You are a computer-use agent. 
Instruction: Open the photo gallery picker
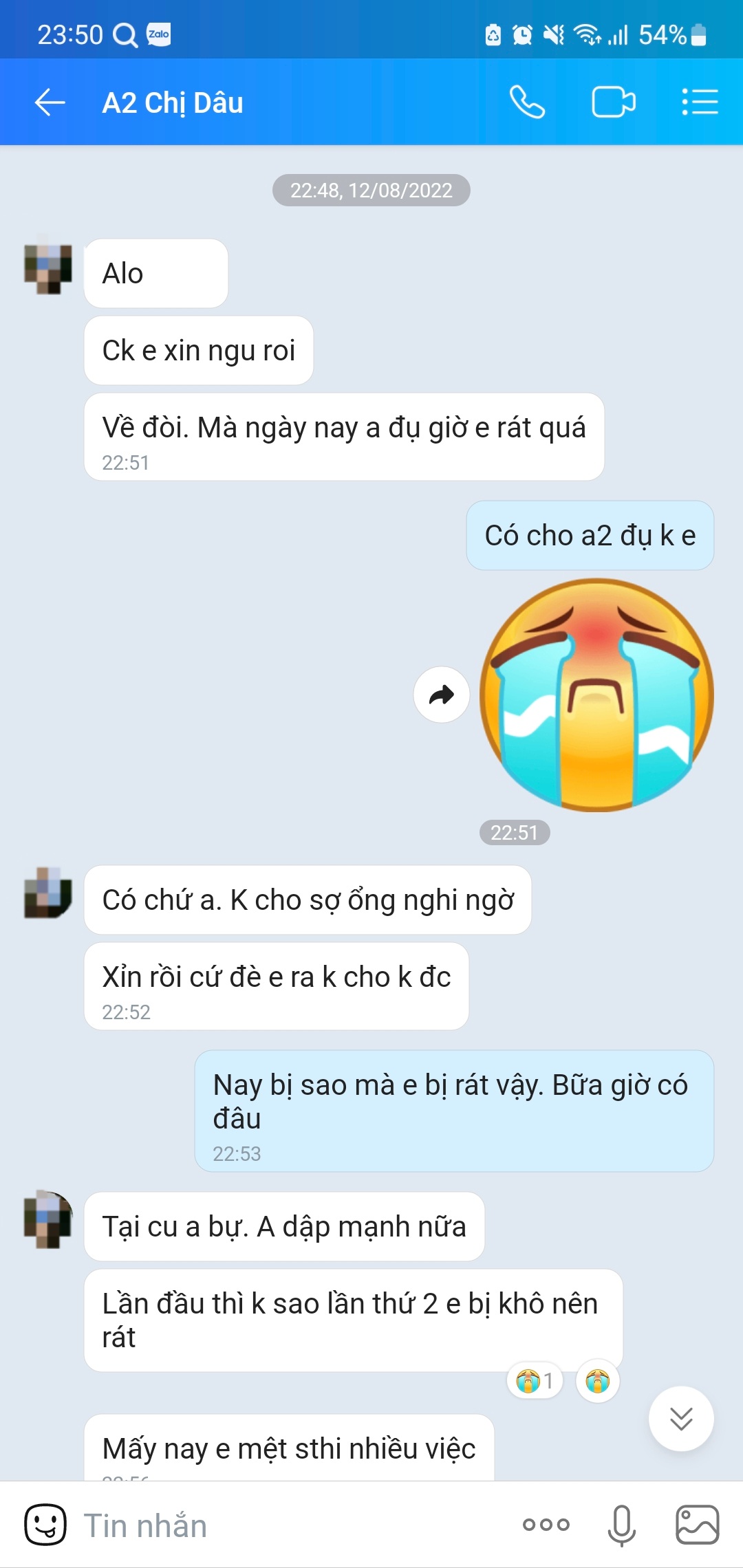(698, 1525)
